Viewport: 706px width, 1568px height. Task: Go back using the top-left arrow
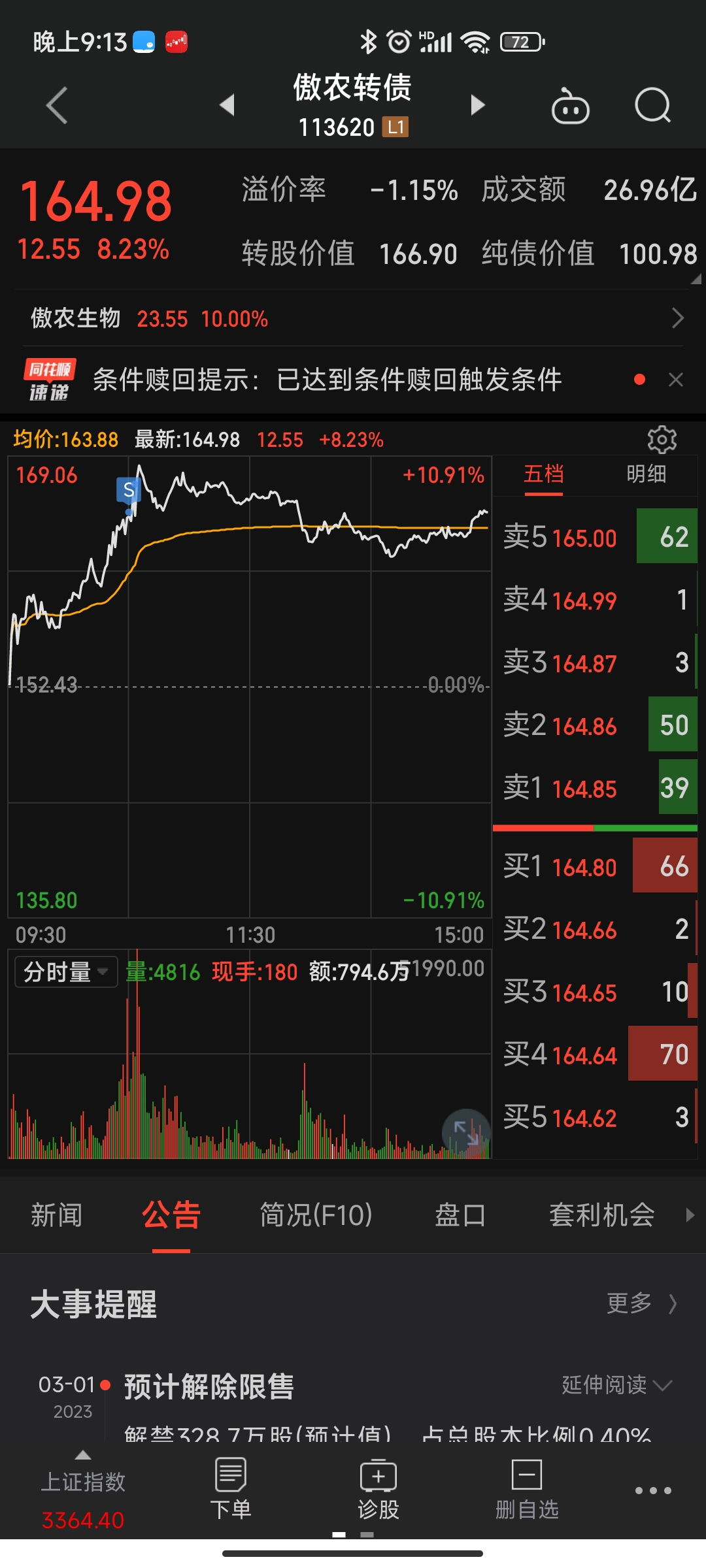[58, 105]
